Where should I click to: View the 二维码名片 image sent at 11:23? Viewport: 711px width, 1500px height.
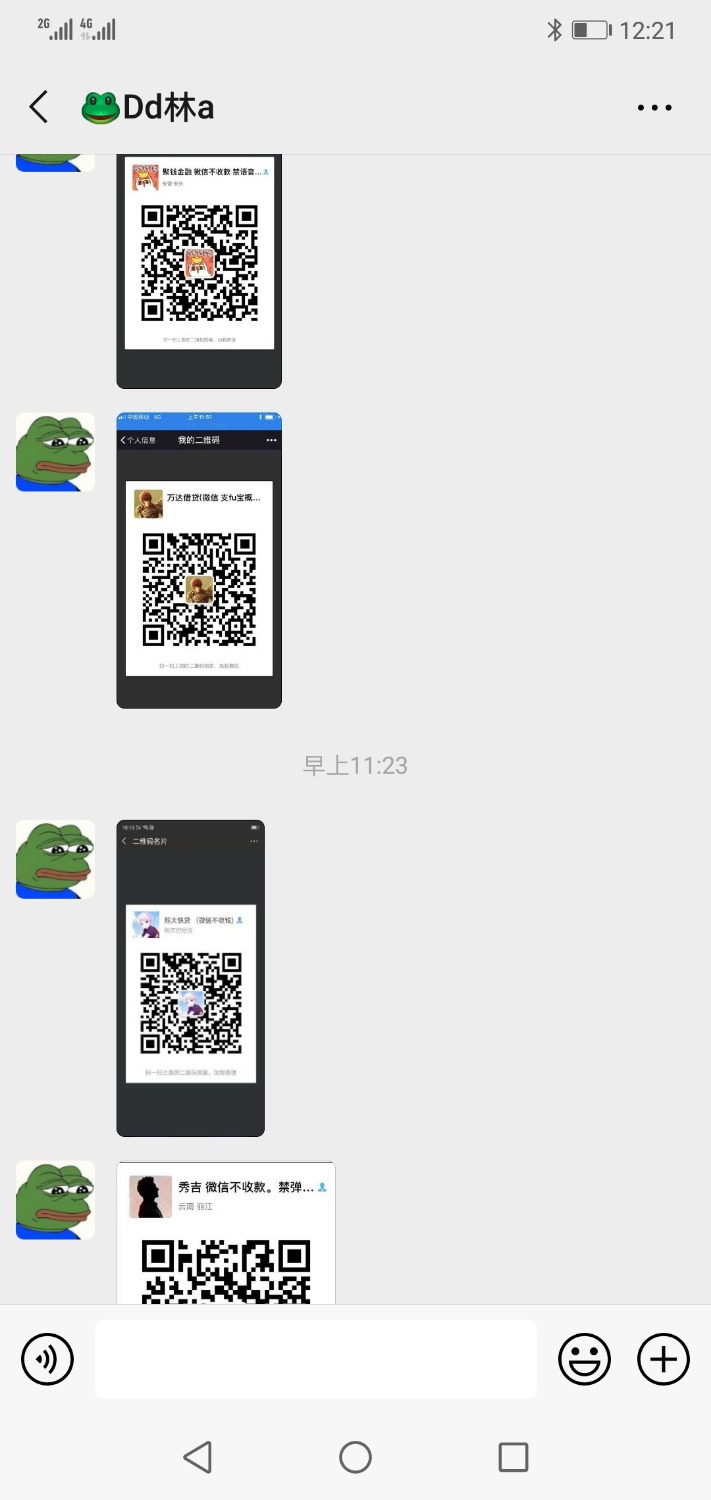(190, 978)
